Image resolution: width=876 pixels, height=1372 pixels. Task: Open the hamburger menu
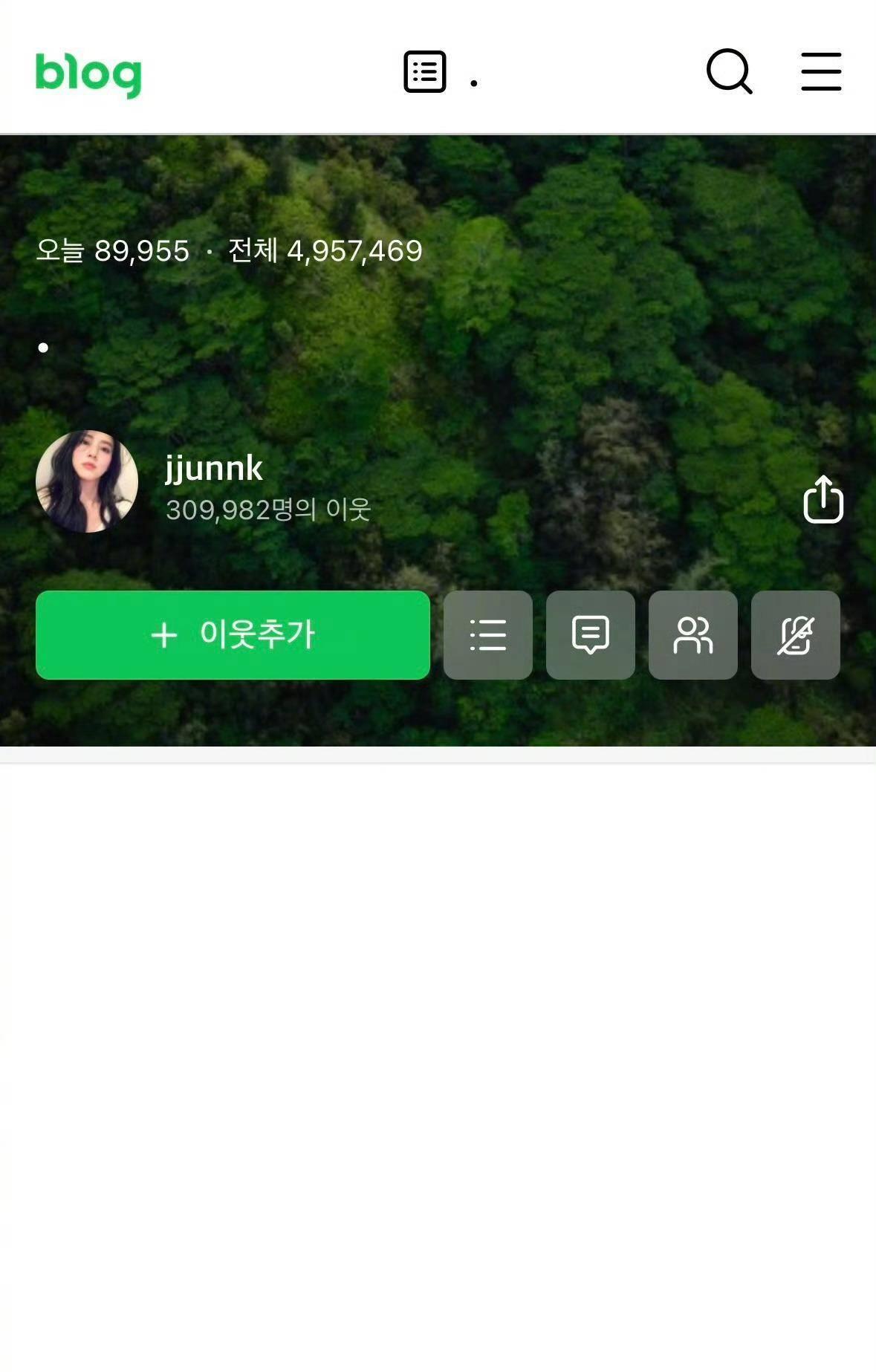821,72
